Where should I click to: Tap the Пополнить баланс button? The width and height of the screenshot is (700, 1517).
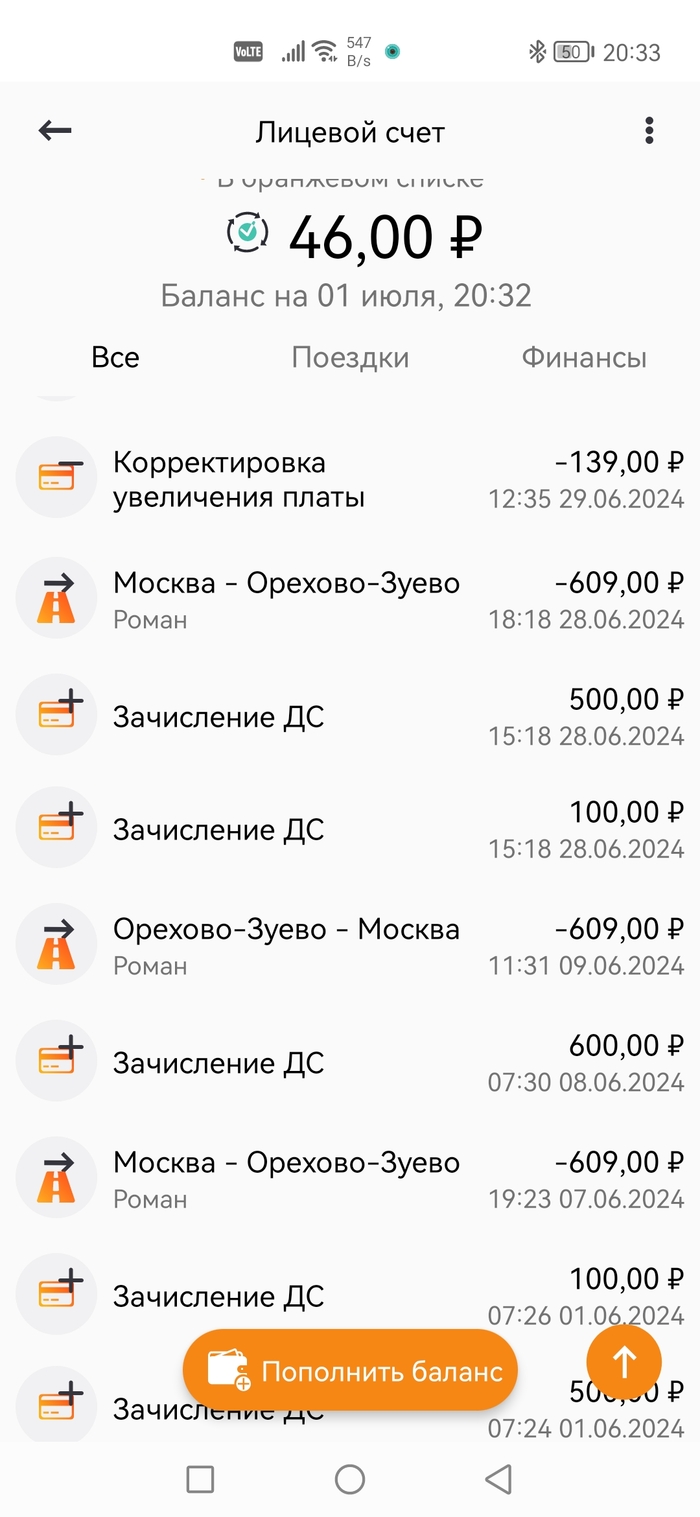coord(350,1370)
